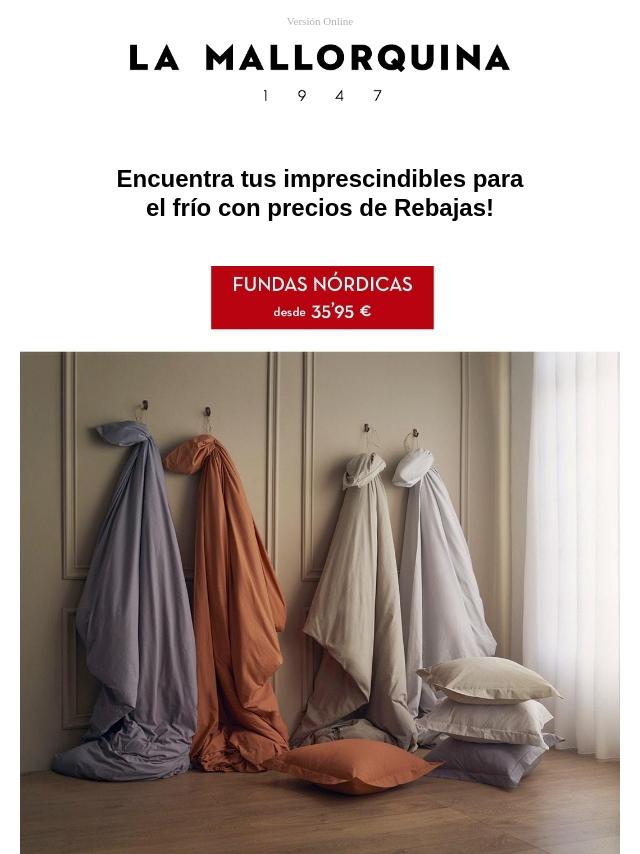
Task: Open the duvet covers photo banner
Action: (320, 602)
